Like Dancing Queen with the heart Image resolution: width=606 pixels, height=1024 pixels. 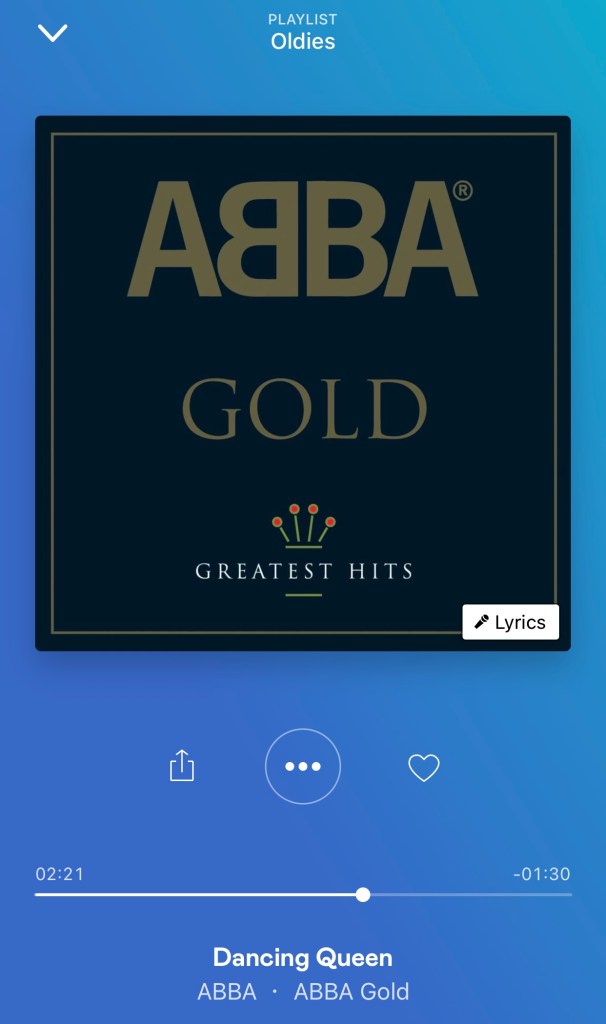tap(424, 768)
